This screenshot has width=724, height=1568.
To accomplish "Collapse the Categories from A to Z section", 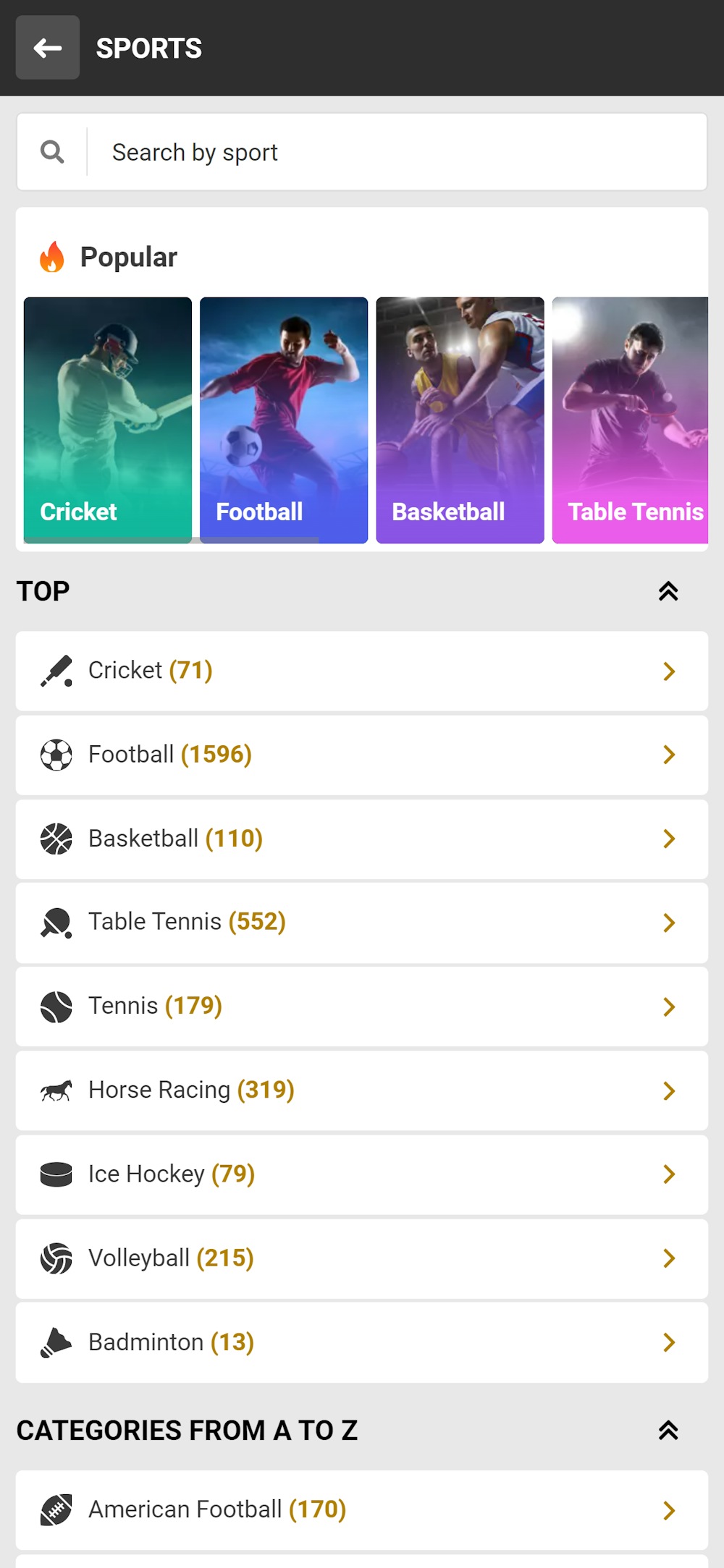I will pos(668,1430).
